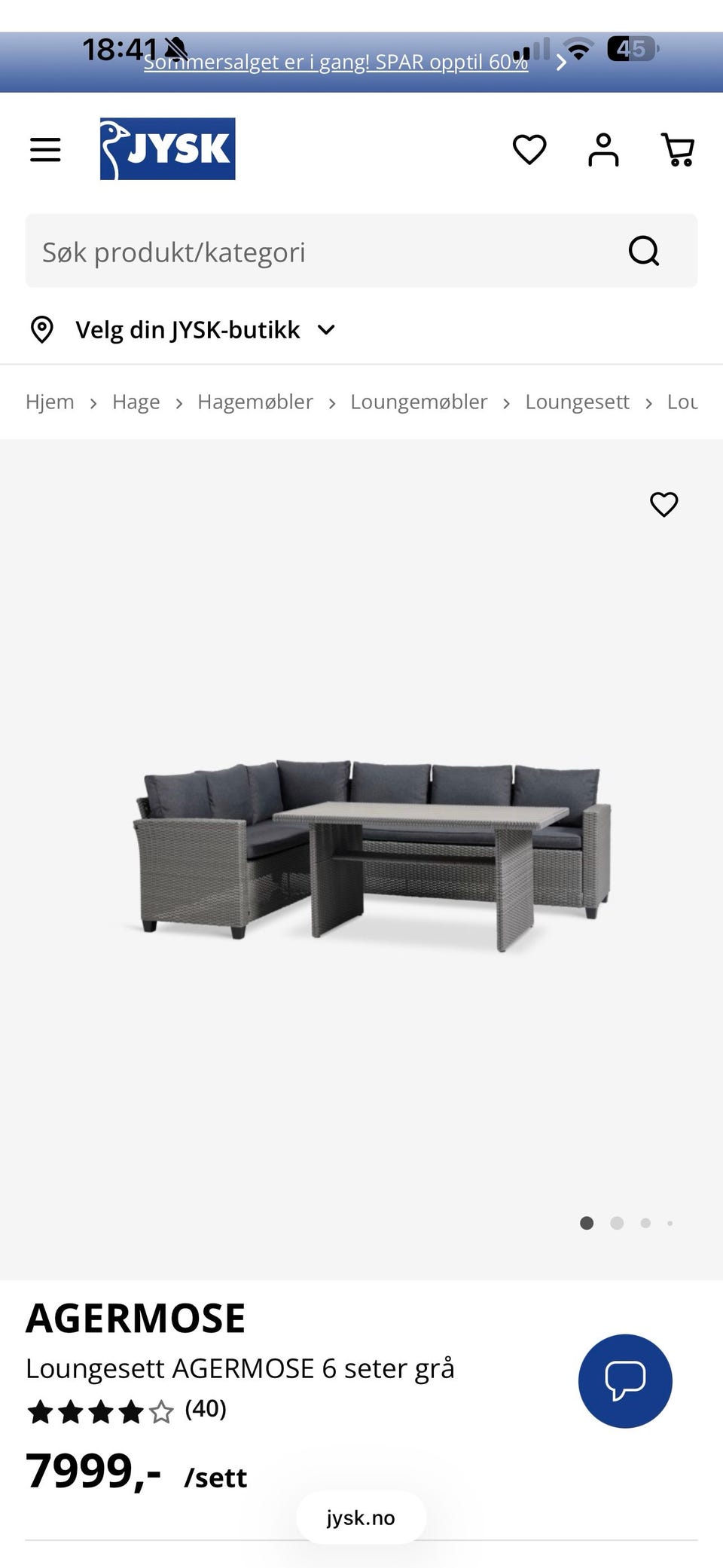Open the account profile icon

(x=603, y=149)
